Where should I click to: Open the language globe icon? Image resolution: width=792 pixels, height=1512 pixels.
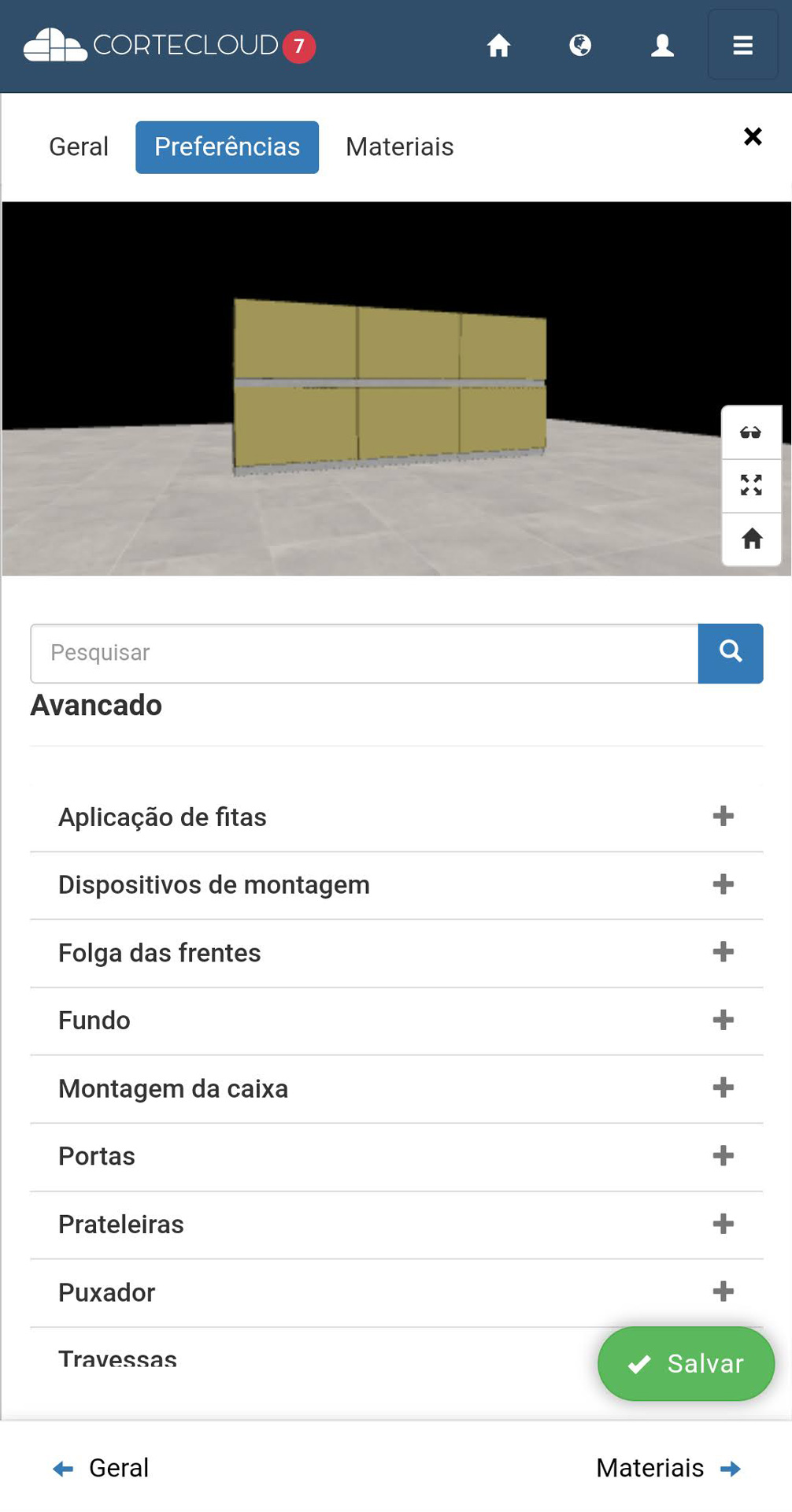(x=580, y=46)
